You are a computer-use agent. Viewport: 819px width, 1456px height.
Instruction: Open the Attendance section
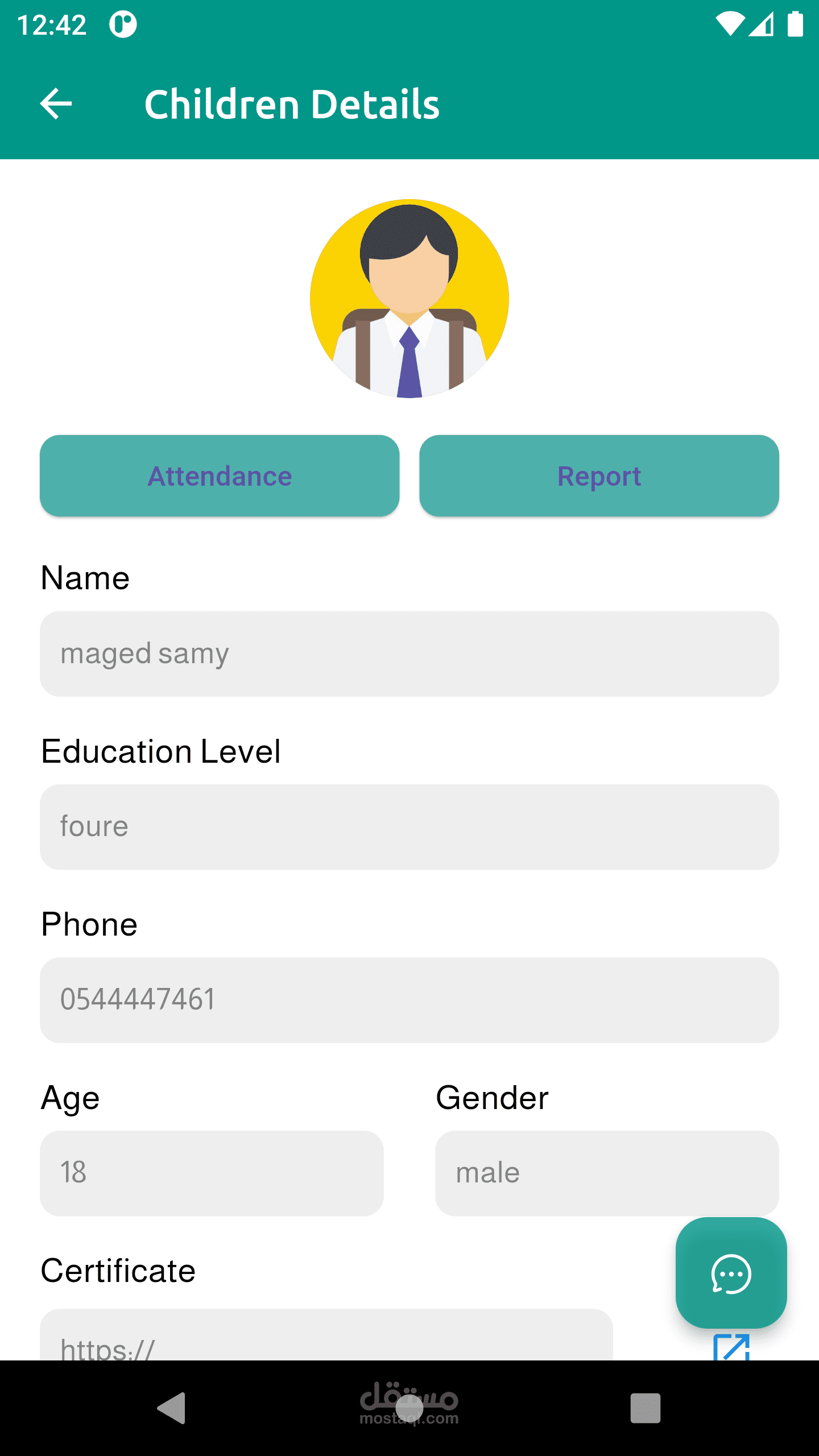220,476
